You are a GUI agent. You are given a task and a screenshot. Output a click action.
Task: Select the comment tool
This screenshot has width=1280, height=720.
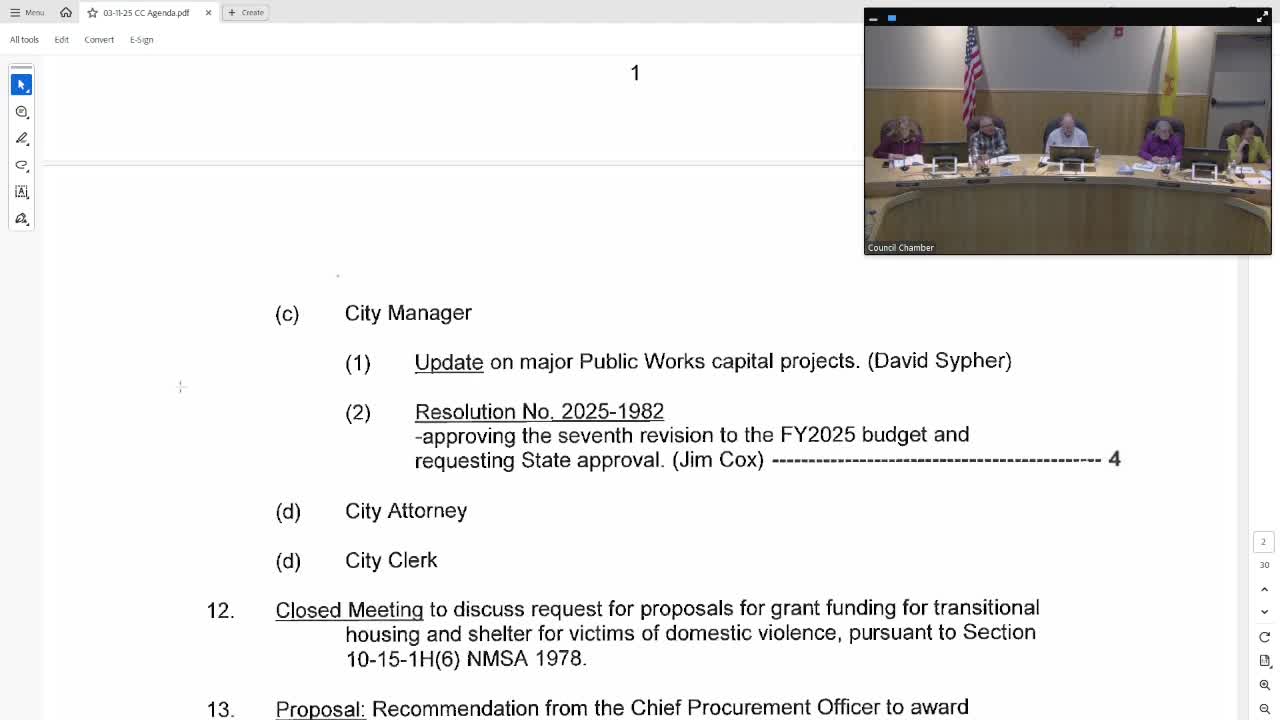21,112
